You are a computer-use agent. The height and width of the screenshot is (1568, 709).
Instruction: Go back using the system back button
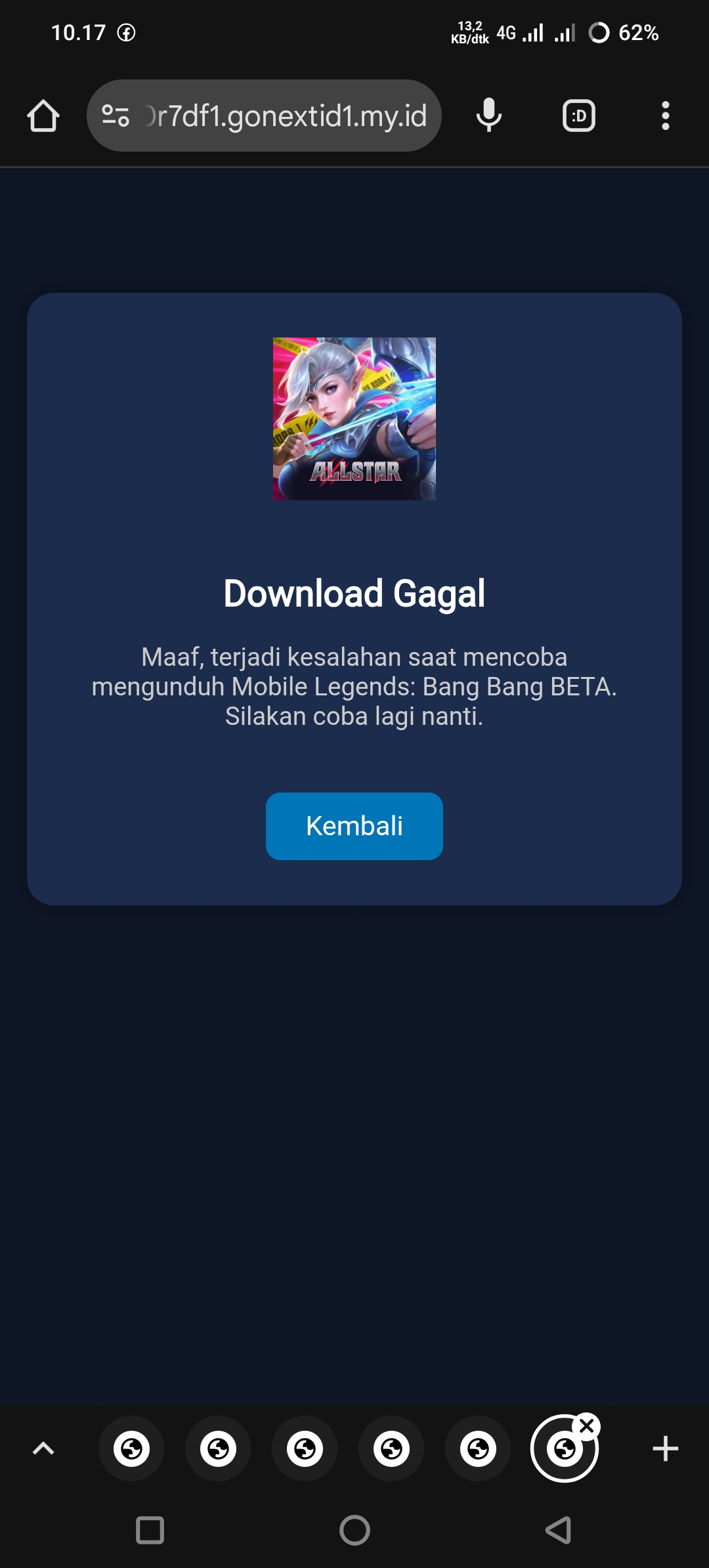559,1530
